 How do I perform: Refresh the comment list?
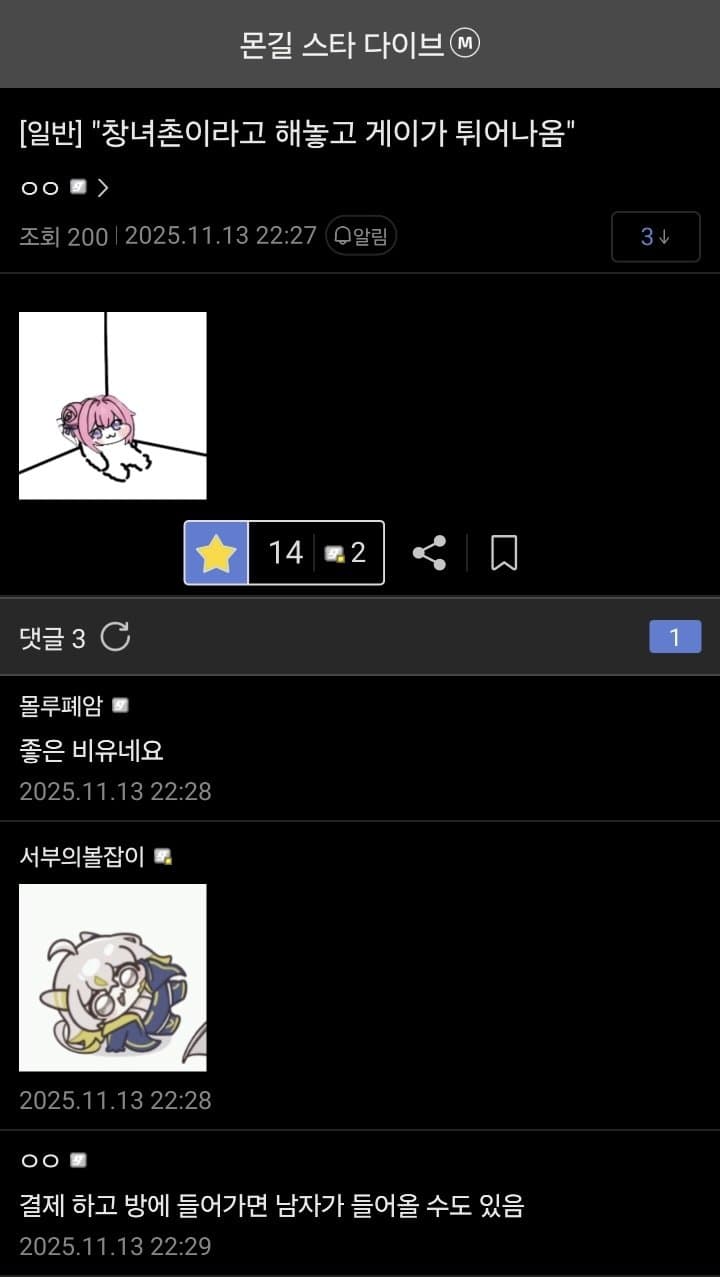[116, 637]
